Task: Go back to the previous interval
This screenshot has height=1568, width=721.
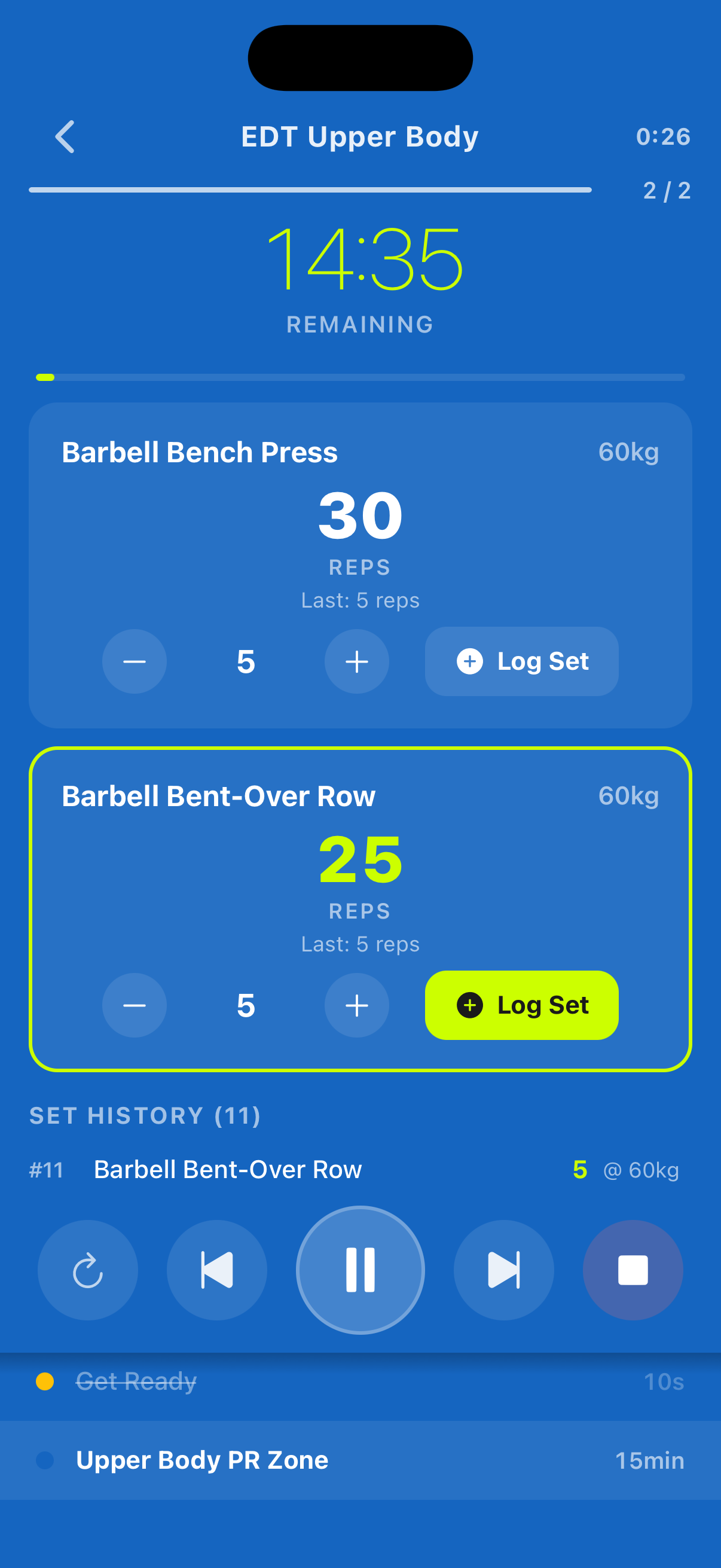Action: click(217, 1269)
